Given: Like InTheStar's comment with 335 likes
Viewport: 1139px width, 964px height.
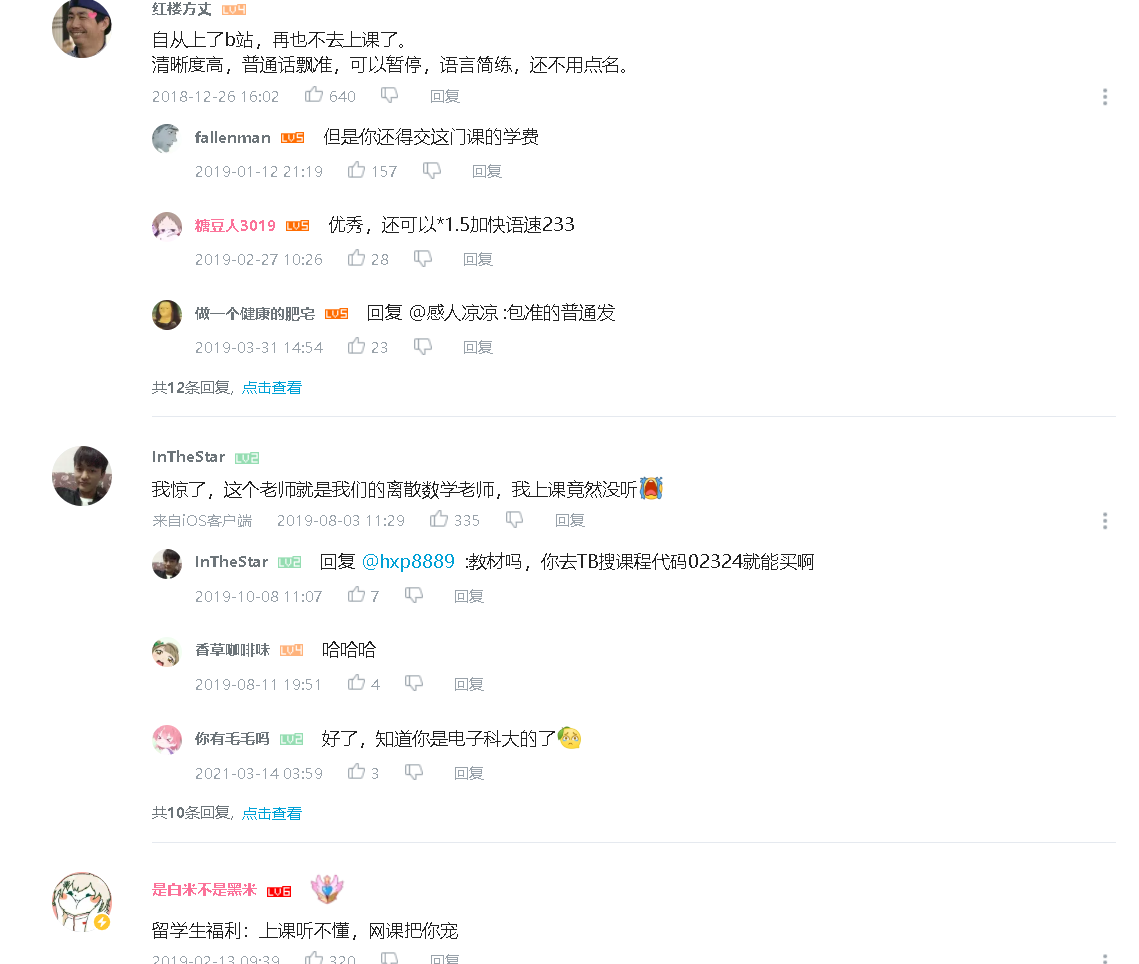Looking at the screenshot, I should (x=439, y=520).
